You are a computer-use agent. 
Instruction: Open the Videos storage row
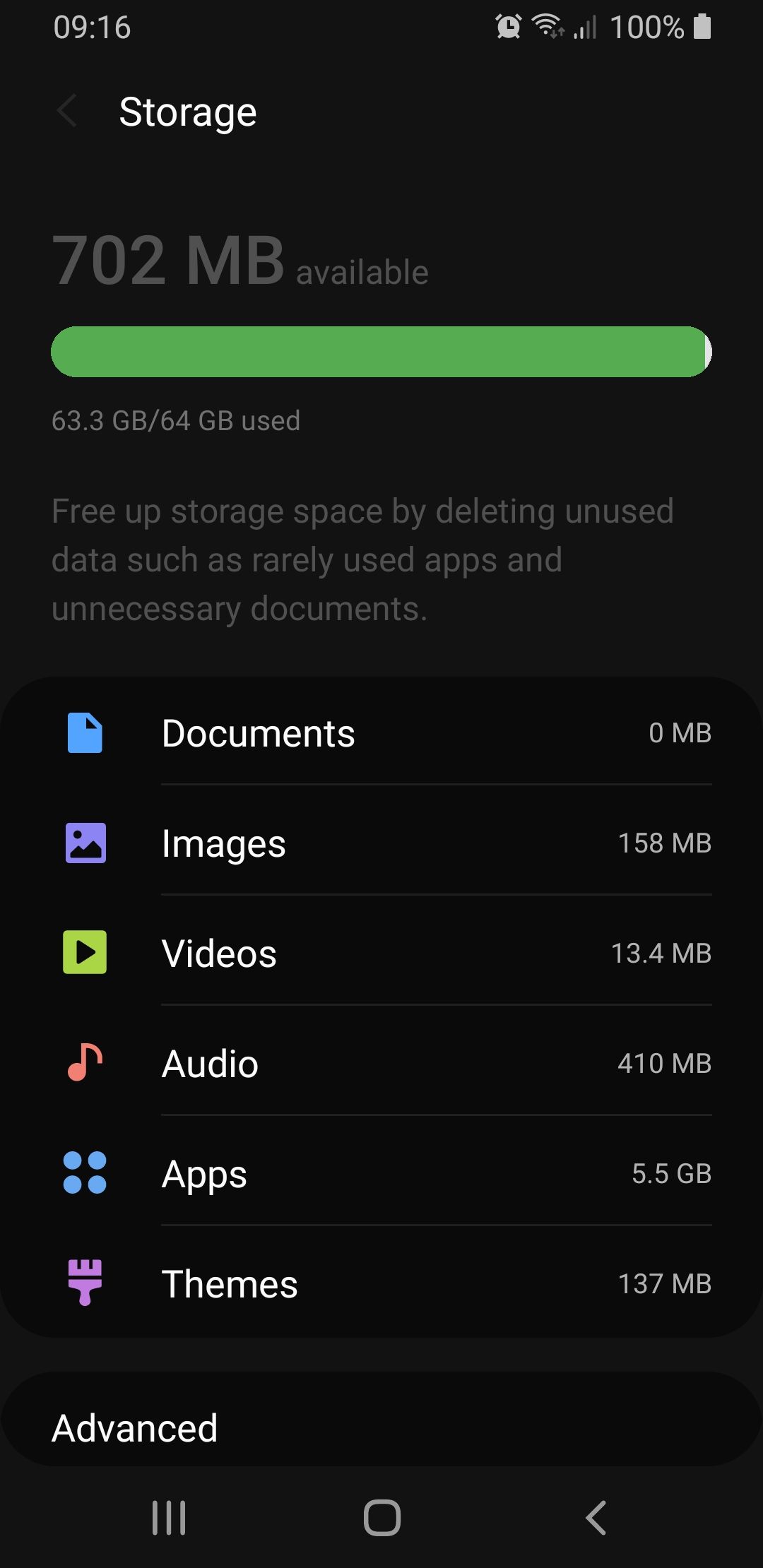[381, 954]
